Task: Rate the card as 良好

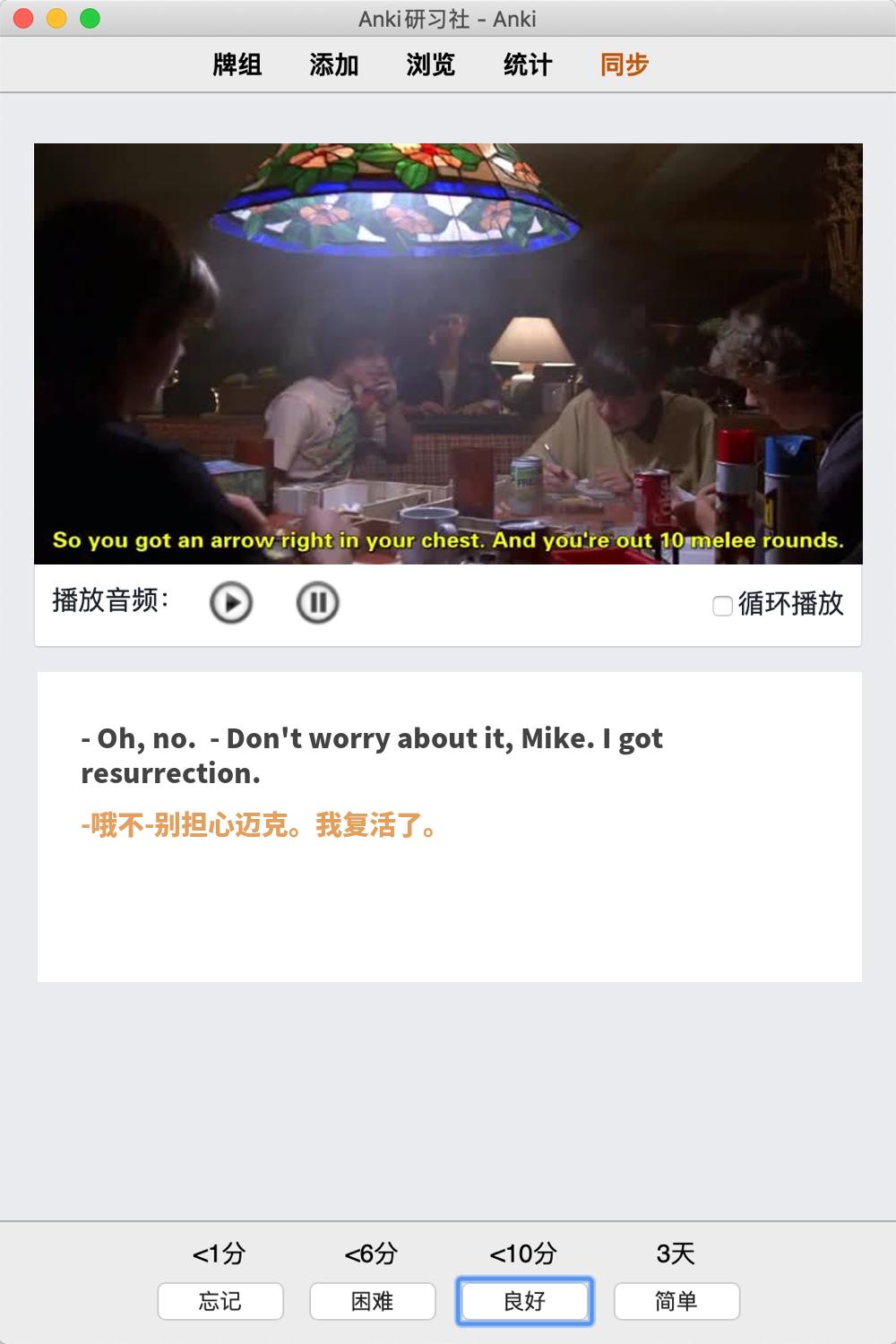Action: [x=525, y=1301]
